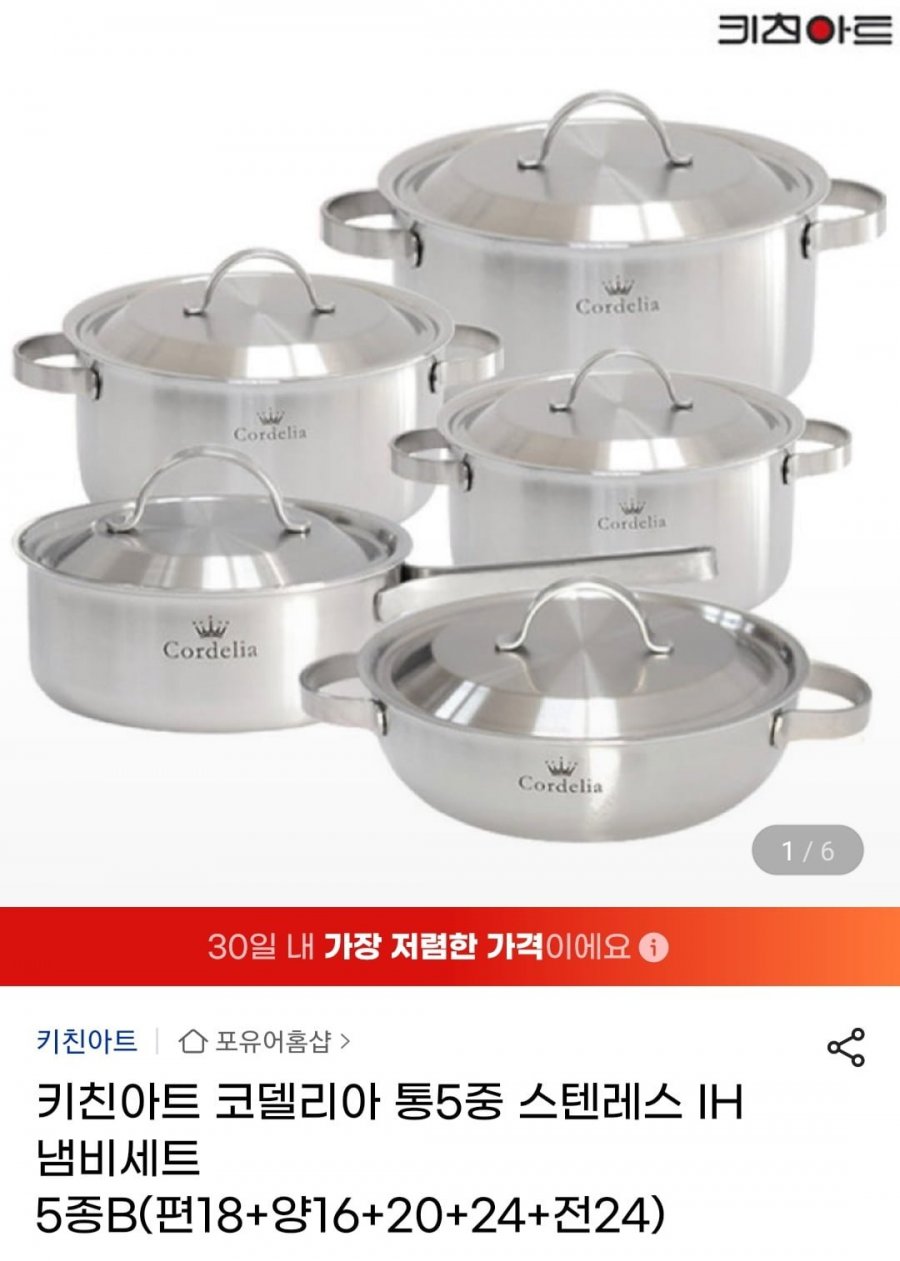The image size is (900, 1261).
Task: Open the 키친아트 brand link
Action: tap(87, 1041)
